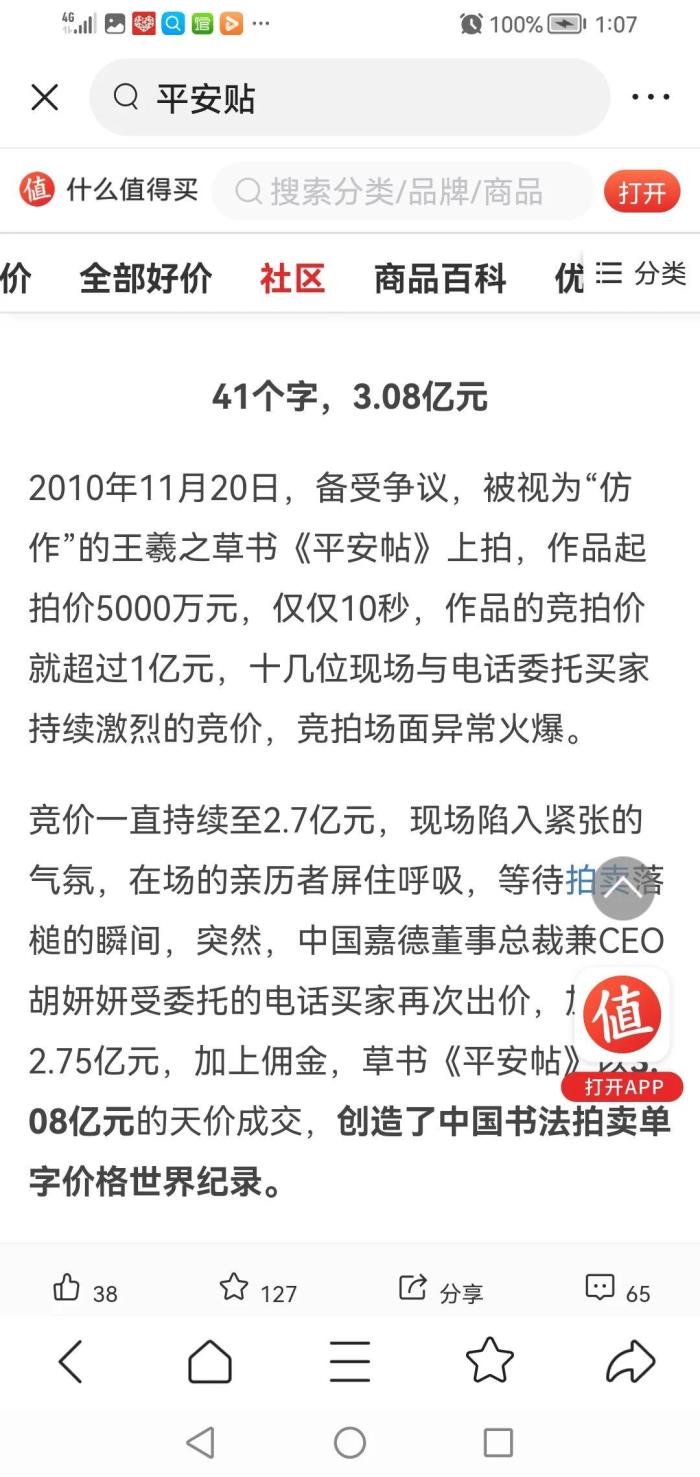Open the browser's three-dot overflow menu
Screen dimensions: 700x1477
(650, 98)
